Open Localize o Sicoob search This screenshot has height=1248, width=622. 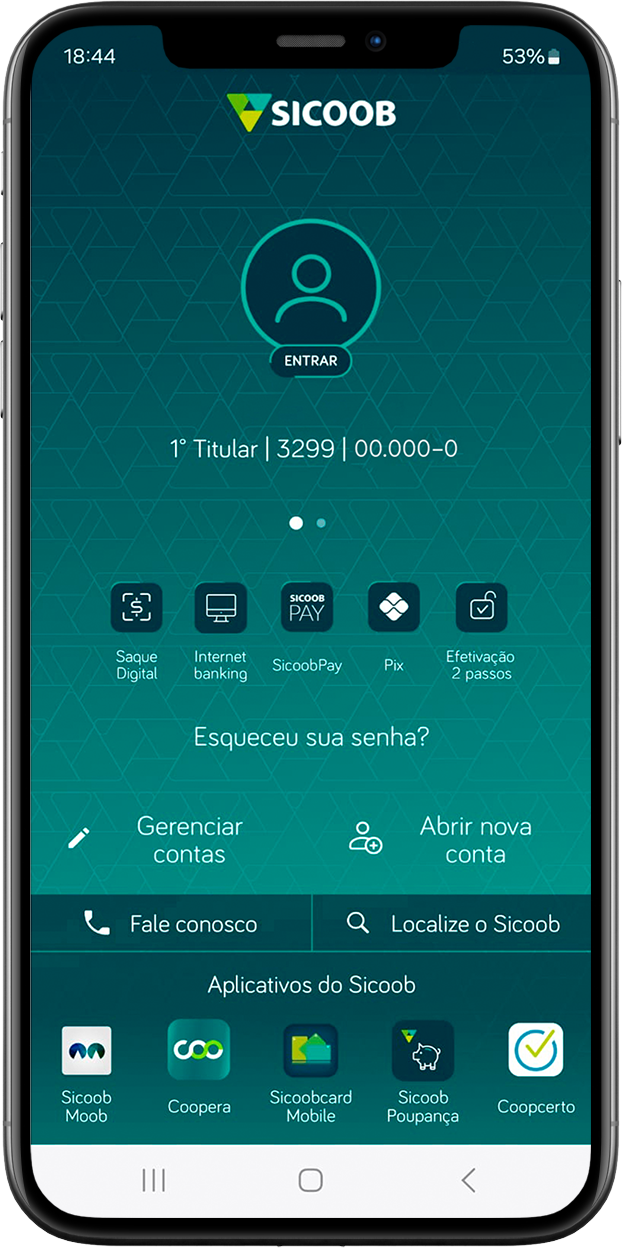click(452, 923)
